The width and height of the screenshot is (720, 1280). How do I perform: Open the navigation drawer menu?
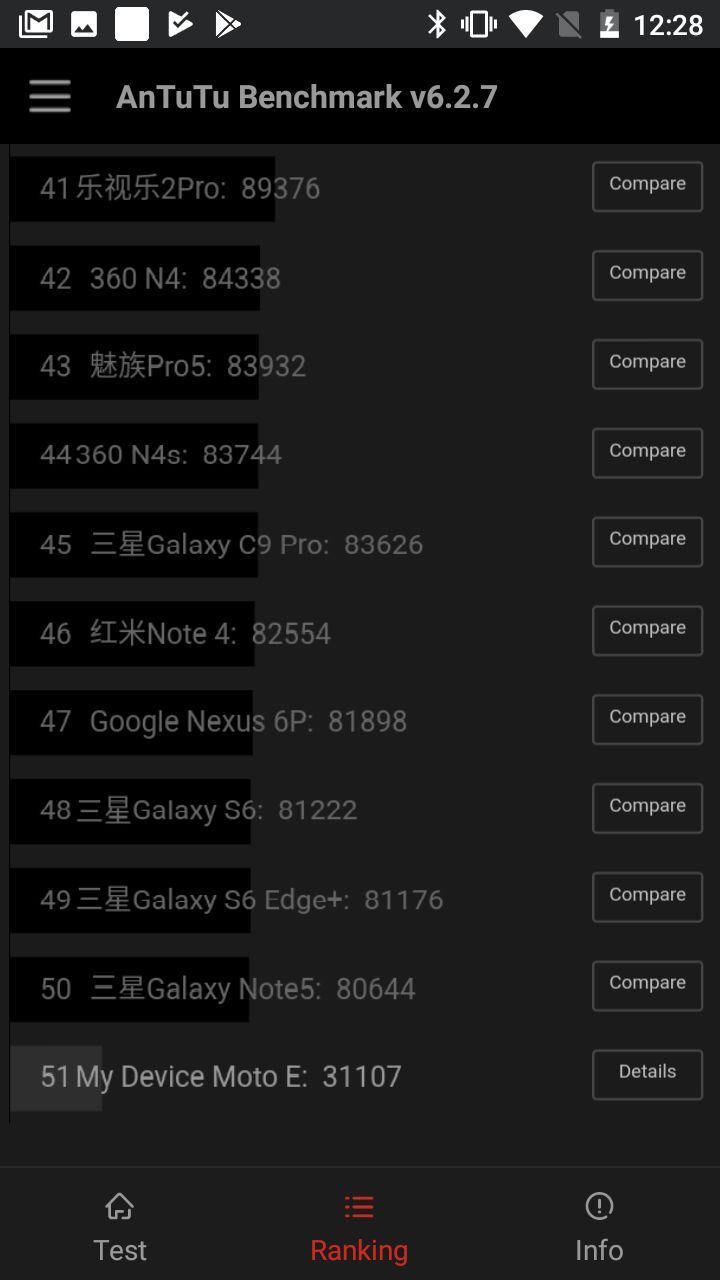pyautogui.click(x=49, y=96)
